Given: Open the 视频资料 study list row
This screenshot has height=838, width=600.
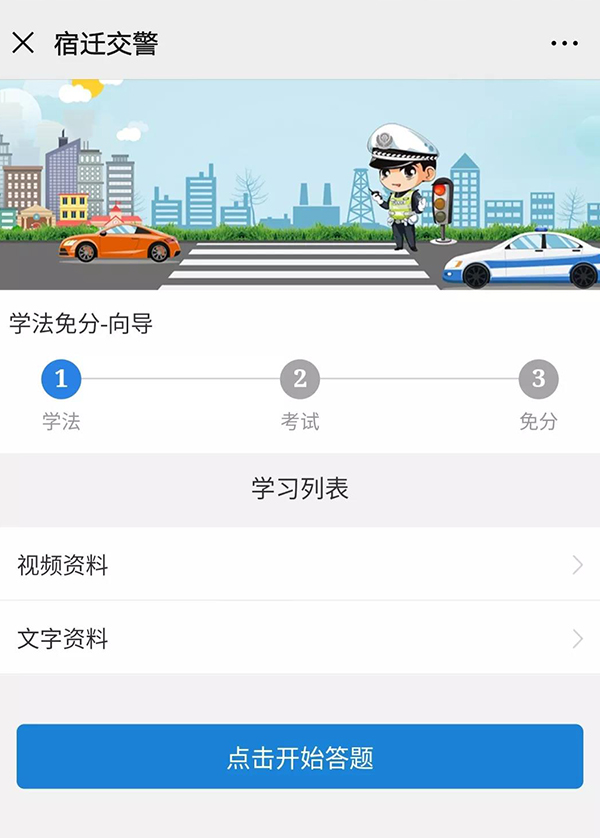Looking at the screenshot, I should [x=300, y=565].
